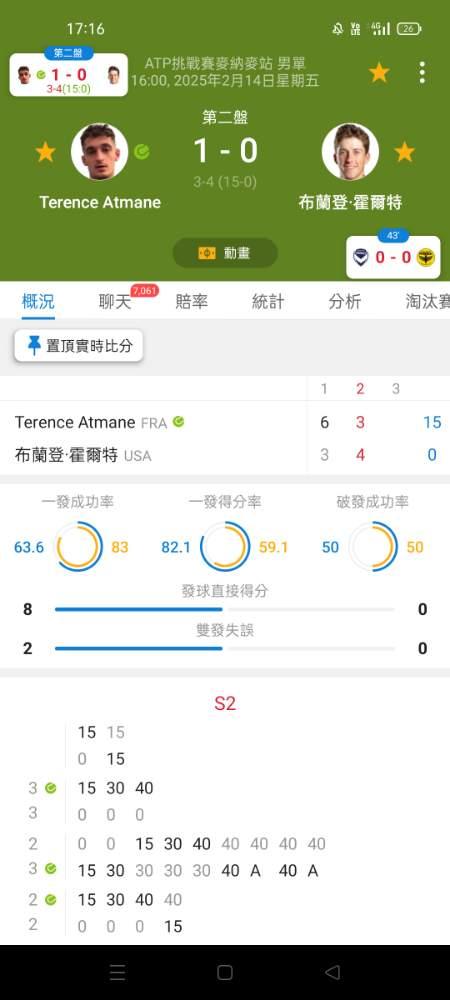The height and width of the screenshot is (1000, 450).
Task: Switch to the 淘汰賽 tab
Action: click(x=427, y=302)
